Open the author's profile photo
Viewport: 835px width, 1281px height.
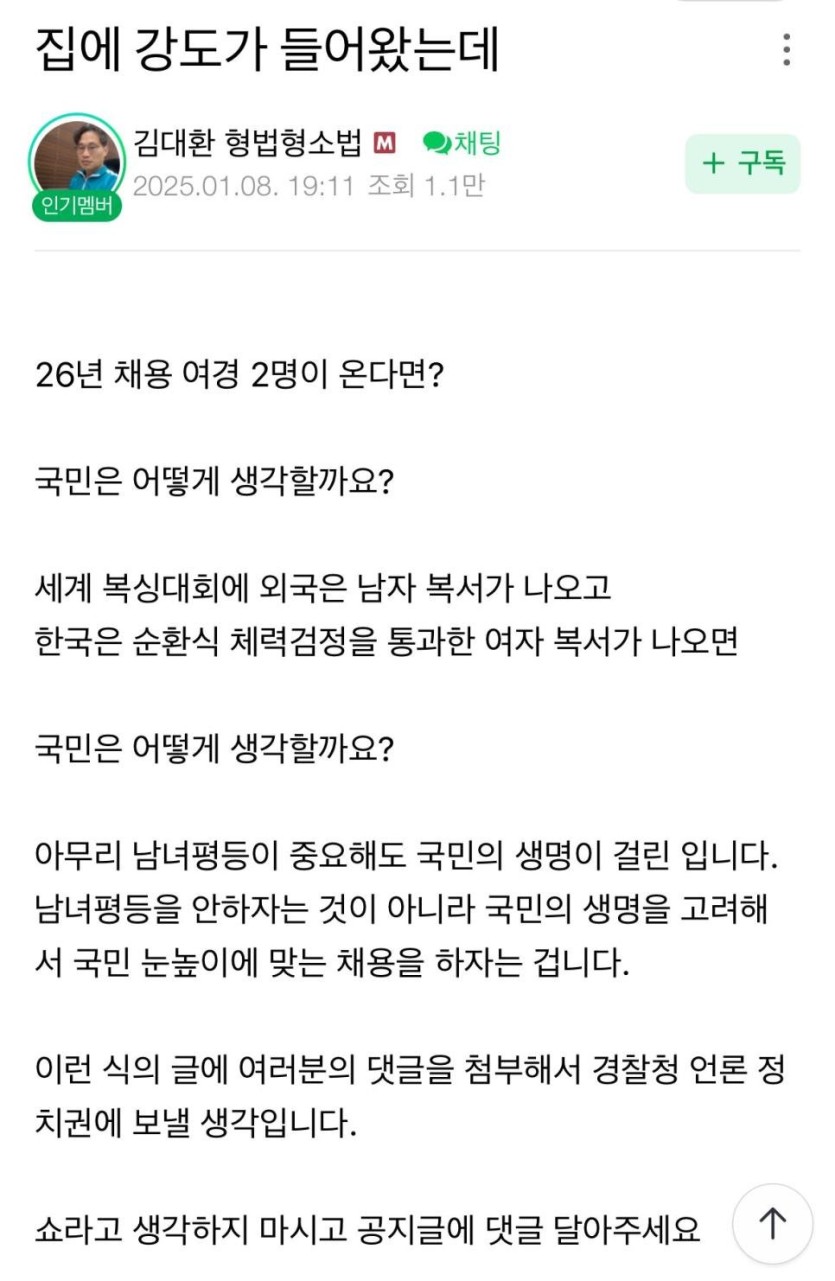pyautogui.click(x=77, y=160)
